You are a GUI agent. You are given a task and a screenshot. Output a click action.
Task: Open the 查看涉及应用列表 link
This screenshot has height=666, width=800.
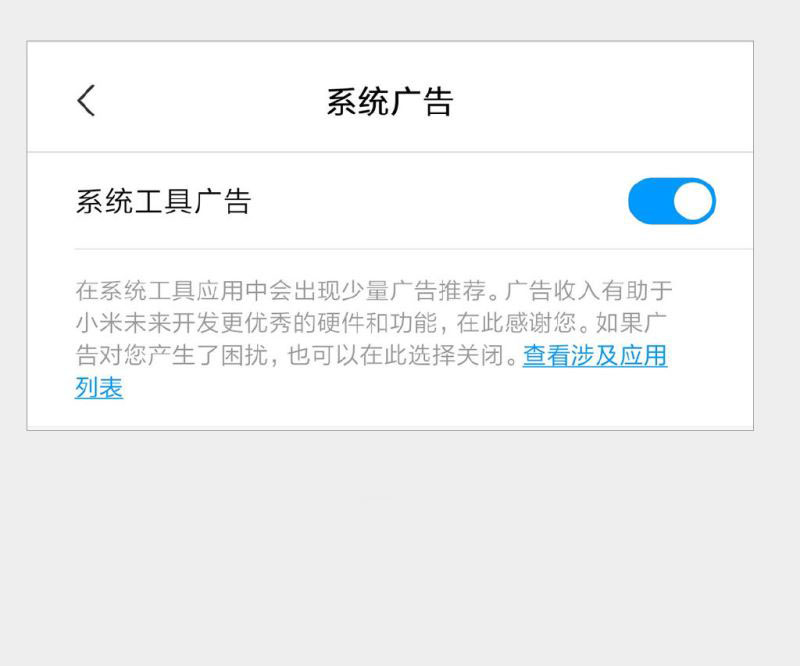pyautogui.click(x=594, y=356)
